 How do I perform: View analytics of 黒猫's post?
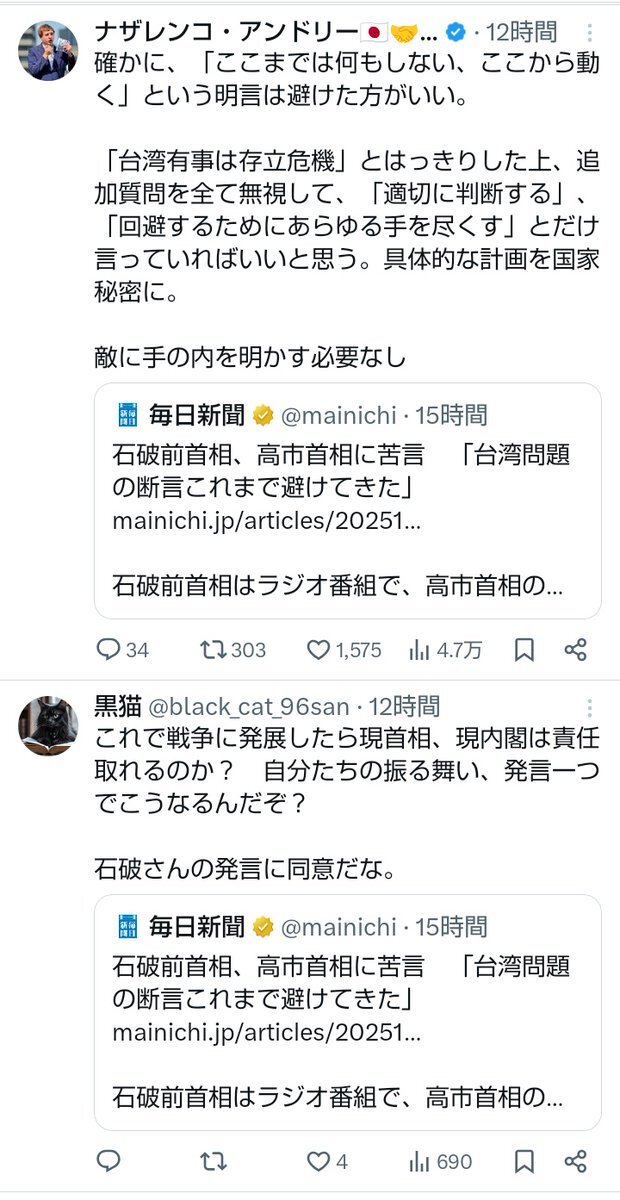[x=420, y=1162]
